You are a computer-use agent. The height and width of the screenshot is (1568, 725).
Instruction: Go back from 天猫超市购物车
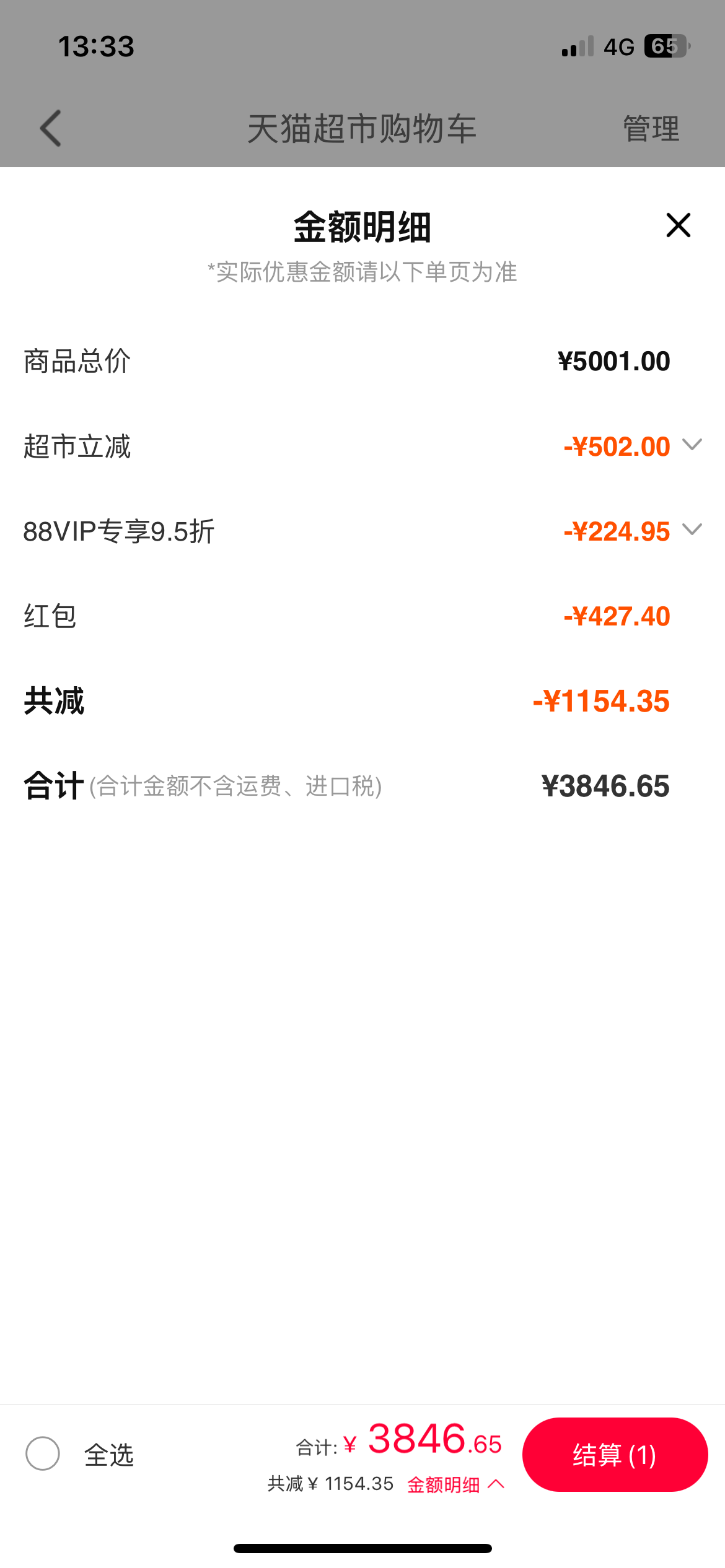coord(51,128)
